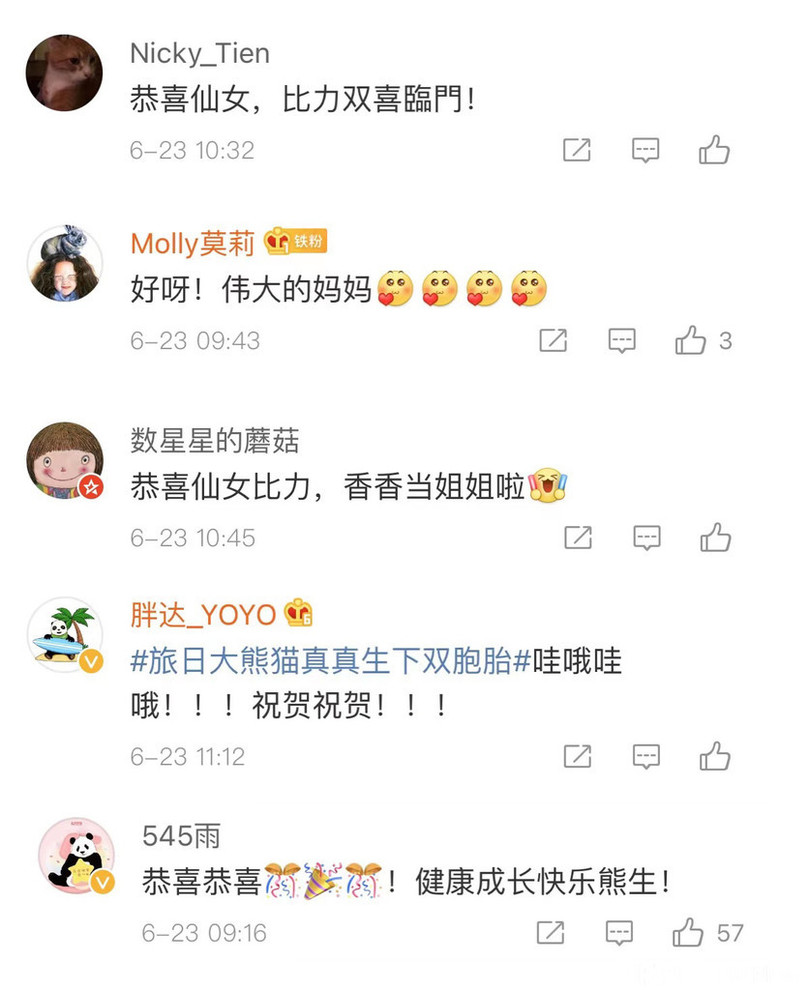810x990 pixels.
Task: Like Nicky_Tien's comment
Action: click(x=714, y=150)
